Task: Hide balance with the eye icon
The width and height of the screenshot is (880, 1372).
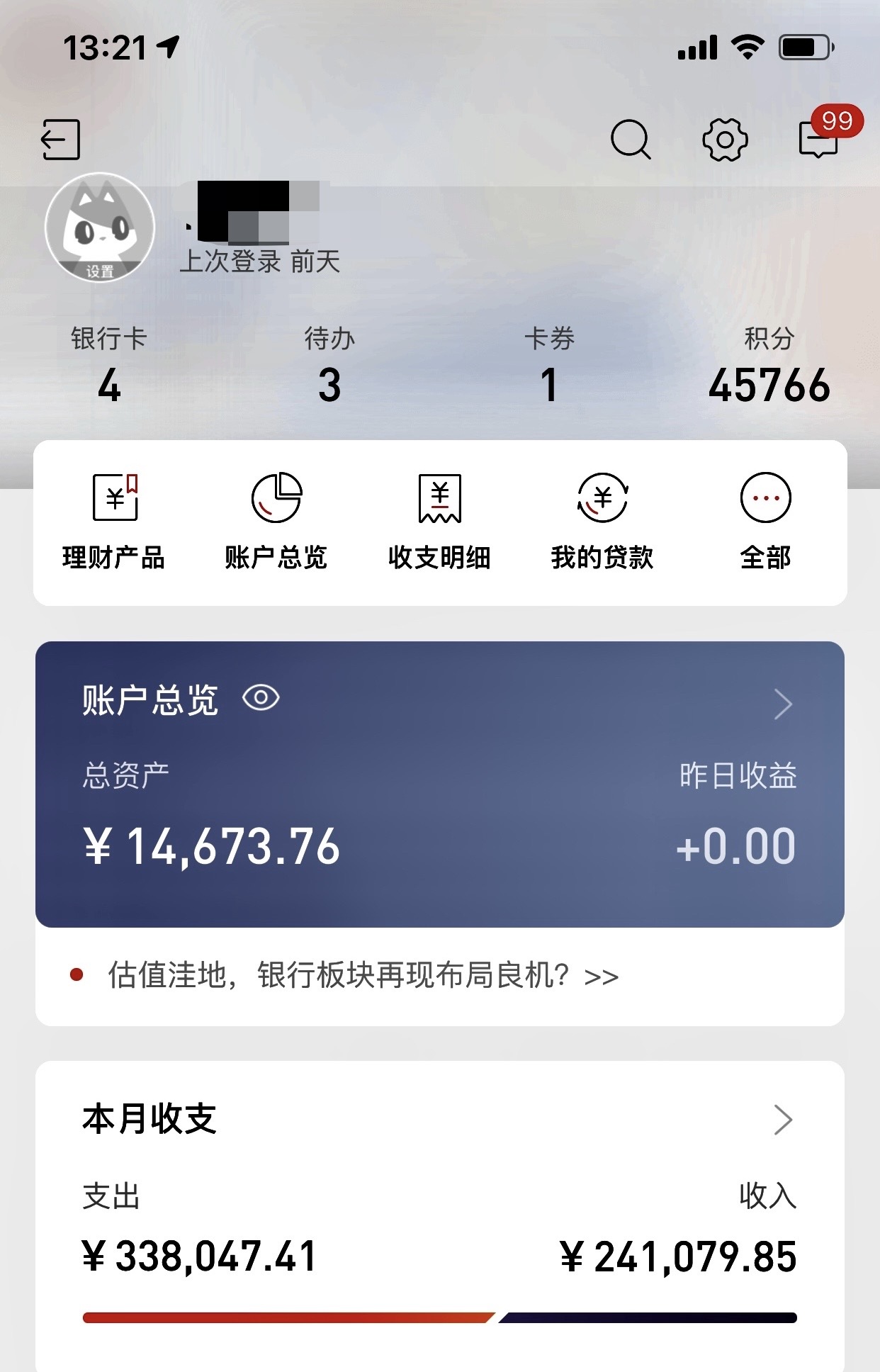Action: pyautogui.click(x=261, y=698)
